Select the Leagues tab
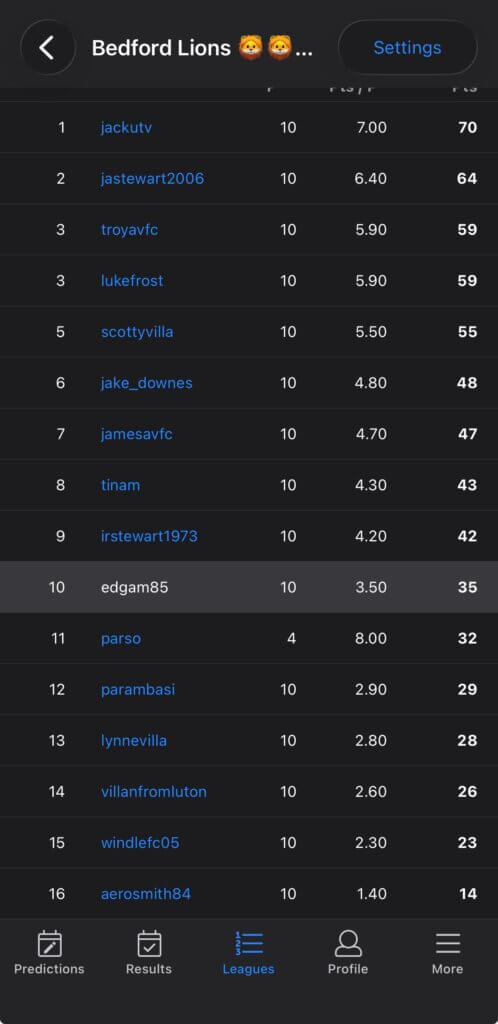 (249, 953)
